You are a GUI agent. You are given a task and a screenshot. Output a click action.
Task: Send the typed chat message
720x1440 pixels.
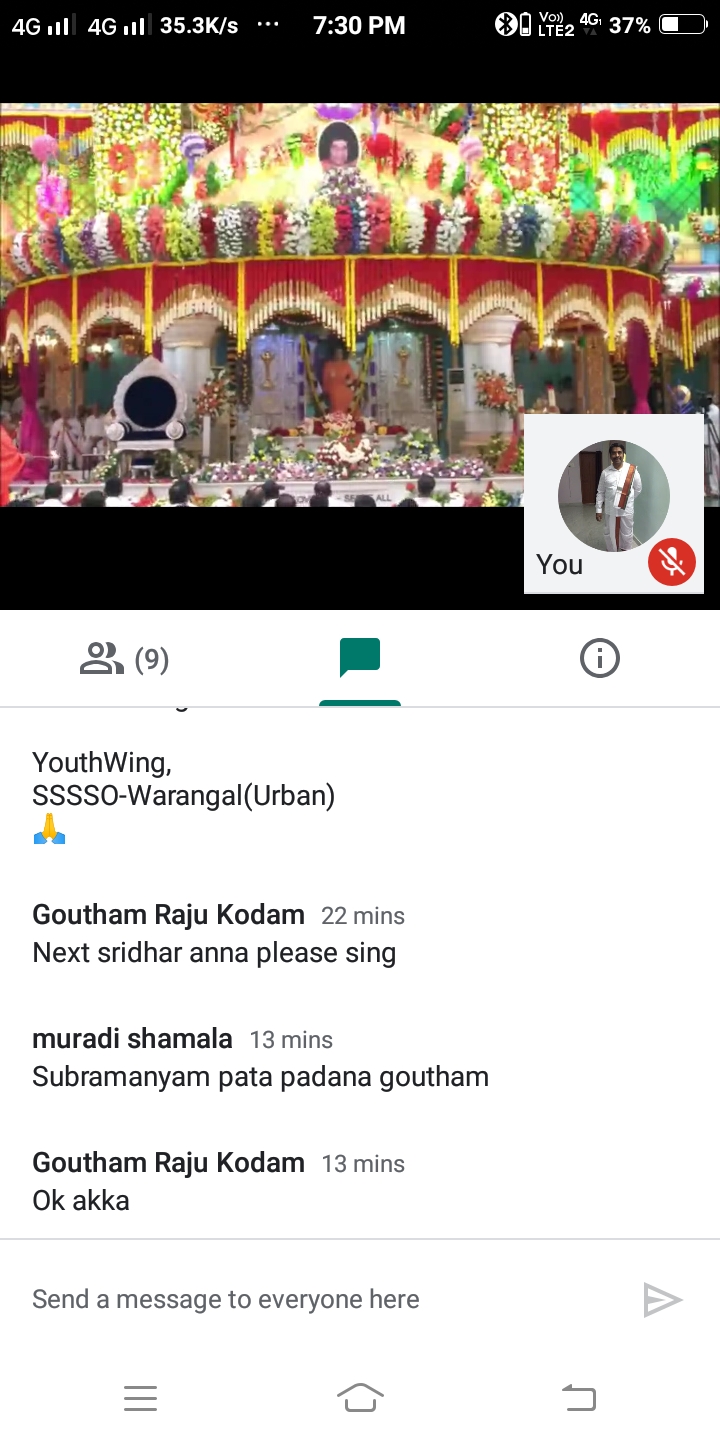tap(662, 1299)
